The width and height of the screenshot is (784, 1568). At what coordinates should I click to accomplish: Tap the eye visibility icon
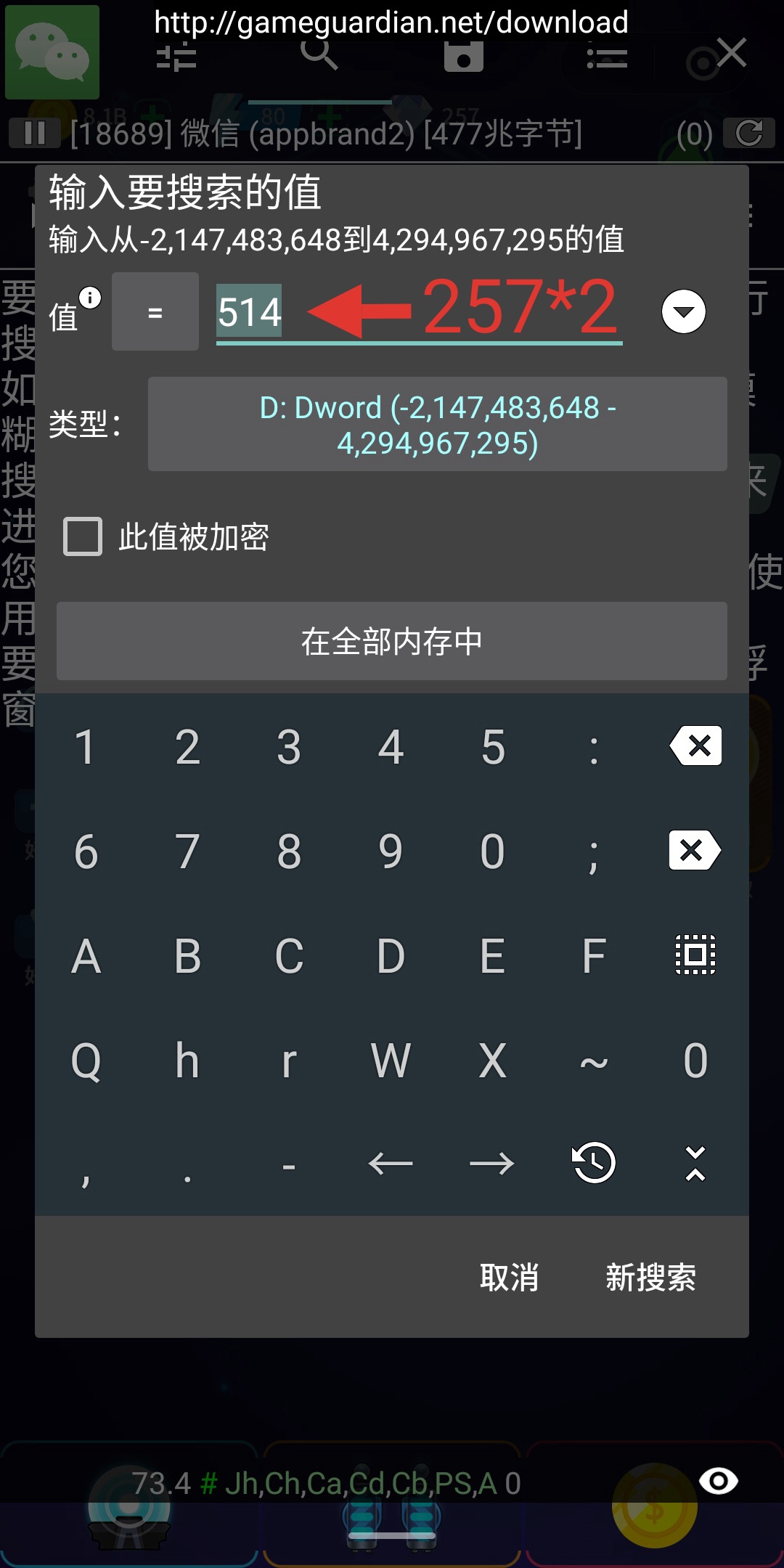[718, 1480]
